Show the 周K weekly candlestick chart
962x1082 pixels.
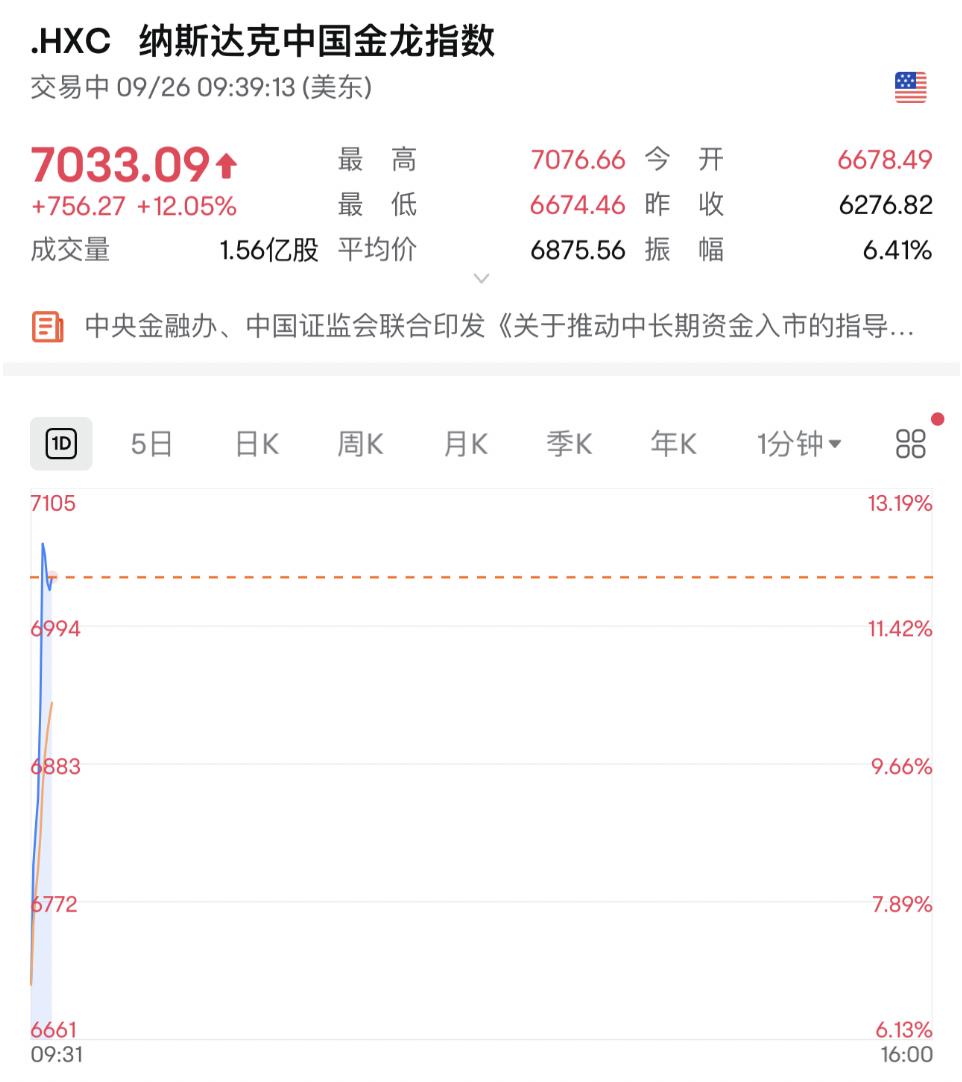click(360, 444)
